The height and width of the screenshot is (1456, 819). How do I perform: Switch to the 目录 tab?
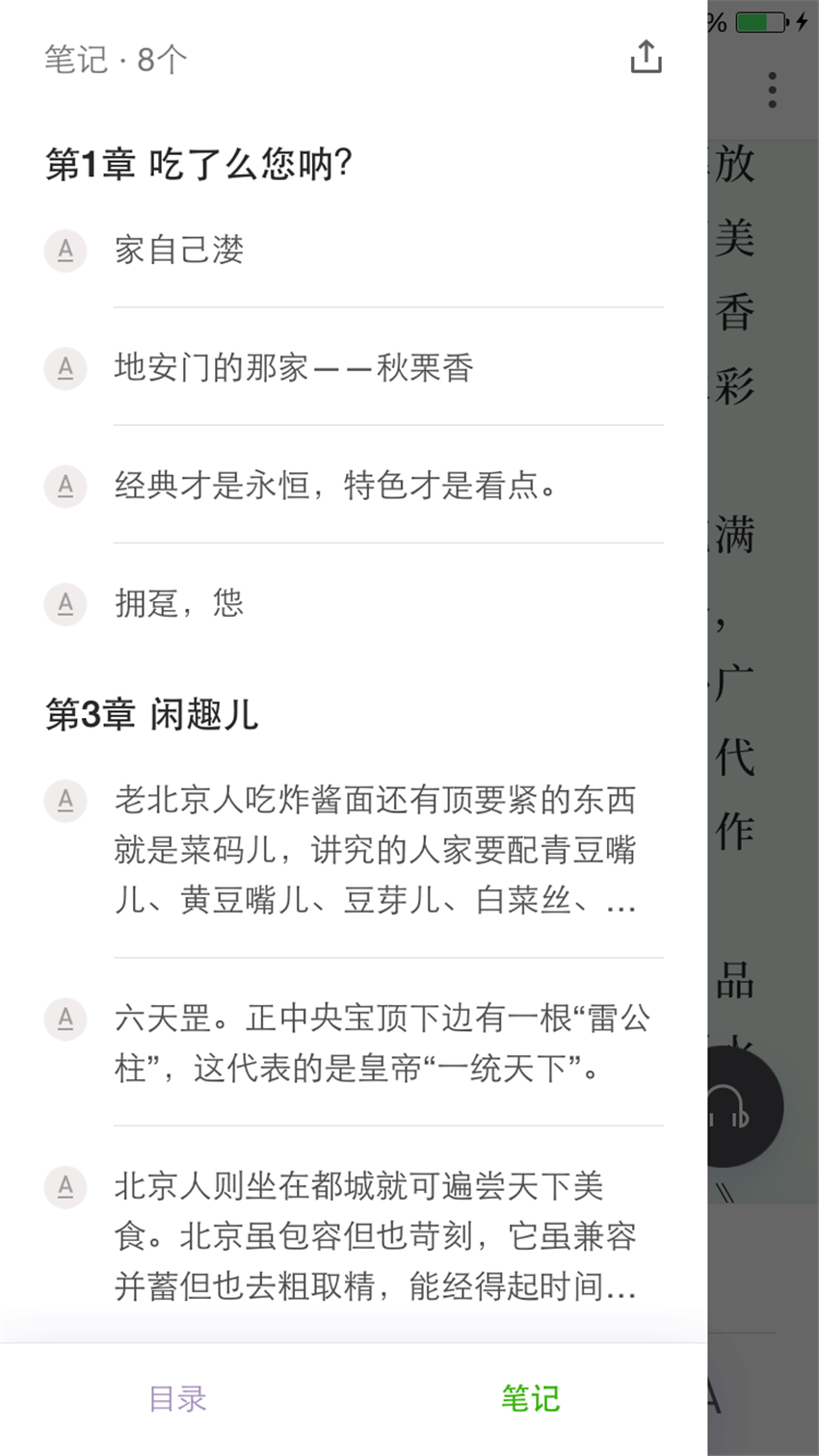pyautogui.click(x=177, y=1398)
